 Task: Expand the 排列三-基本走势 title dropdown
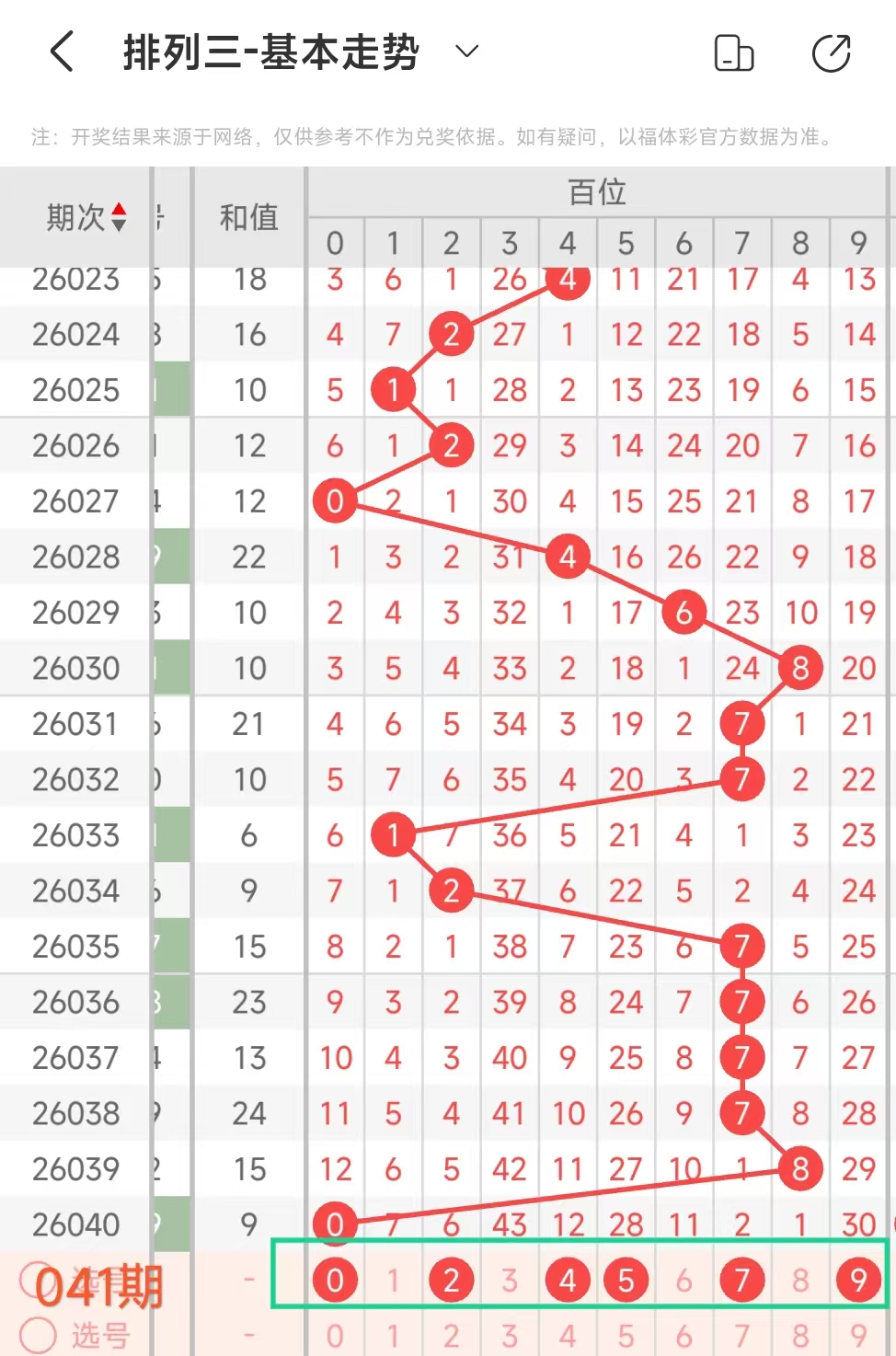(467, 52)
